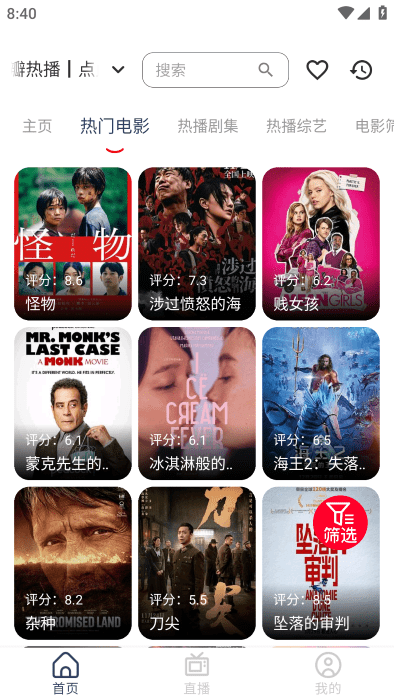The height and width of the screenshot is (700, 394).
Task: Open the movie 刀尖
Action: (197, 563)
